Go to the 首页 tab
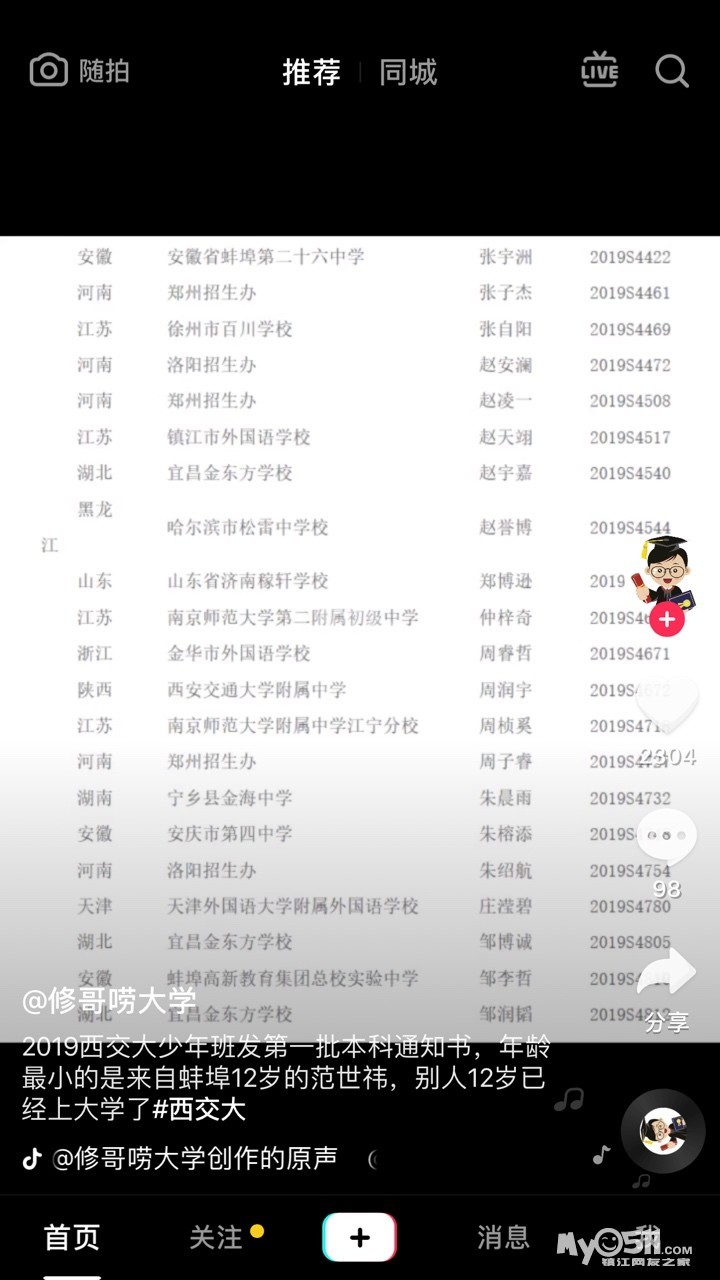The image size is (720, 1280). coord(72,1237)
